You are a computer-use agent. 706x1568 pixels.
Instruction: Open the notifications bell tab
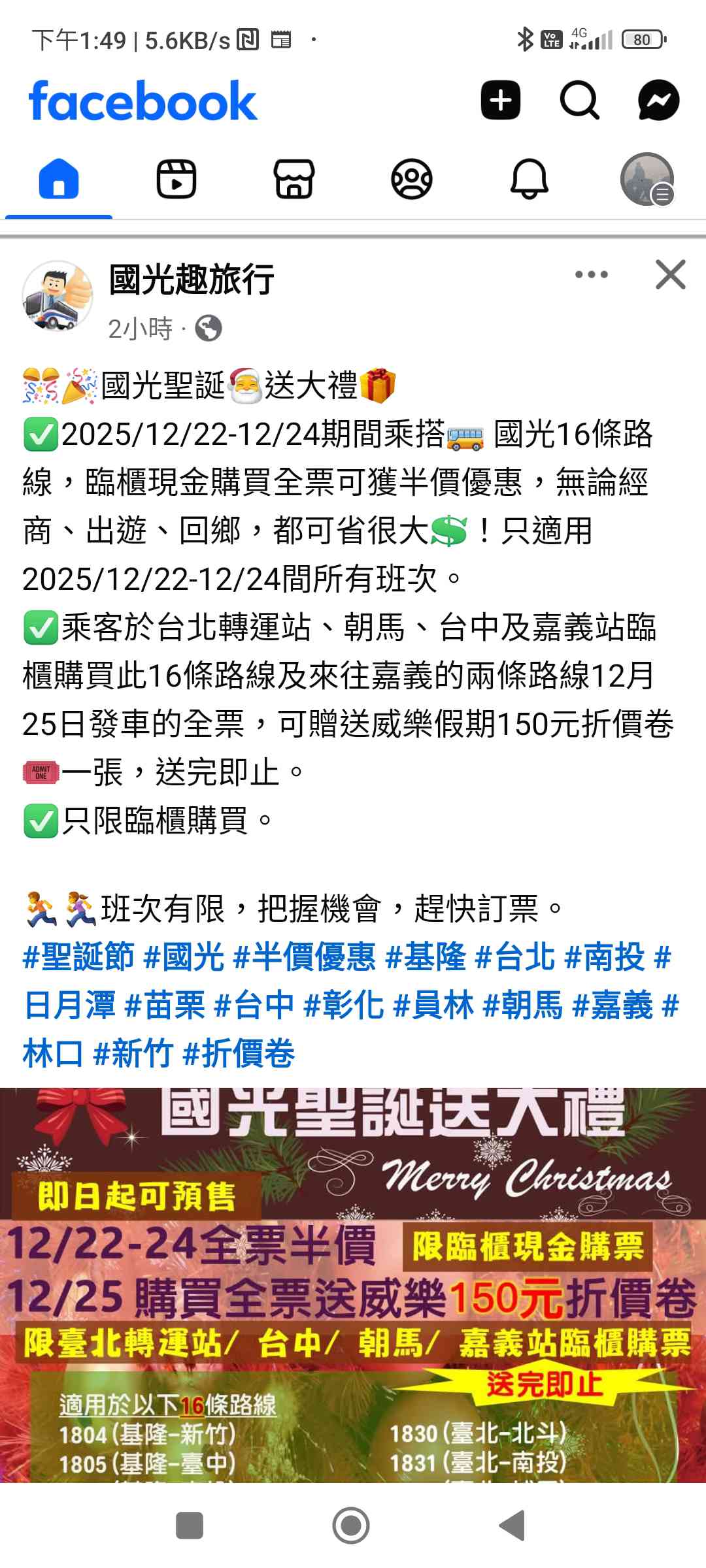click(x=529, y=179)
